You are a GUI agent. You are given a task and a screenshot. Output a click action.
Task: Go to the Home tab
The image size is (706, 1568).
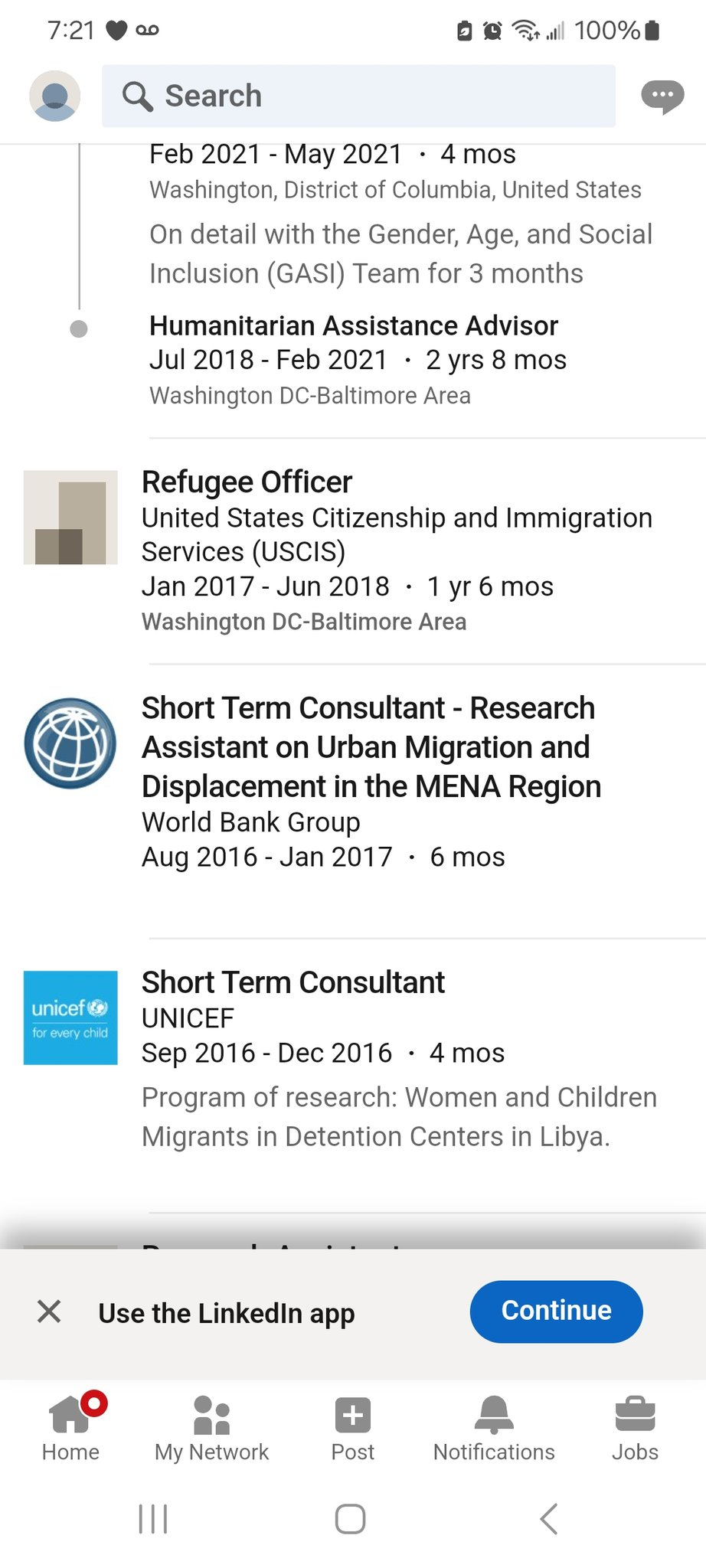click(x=71, y=1427)
